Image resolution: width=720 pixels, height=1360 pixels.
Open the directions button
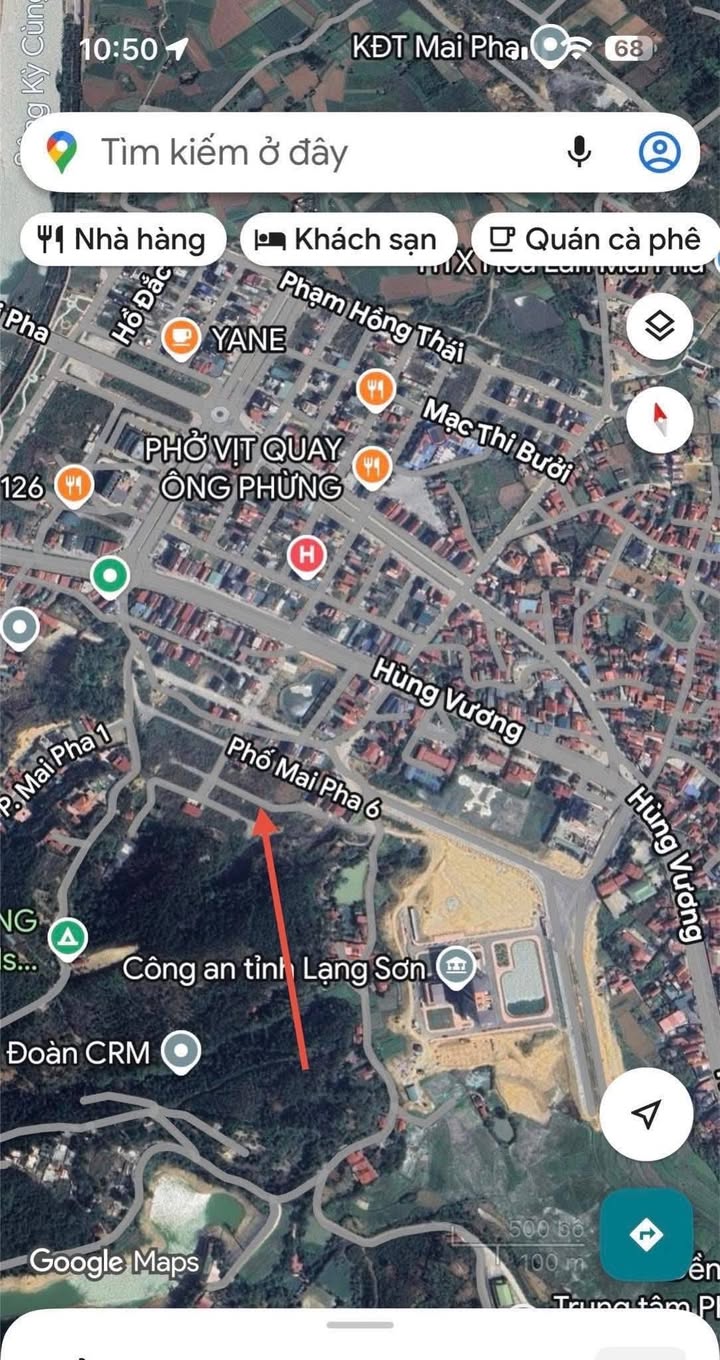pos(646,1234)
